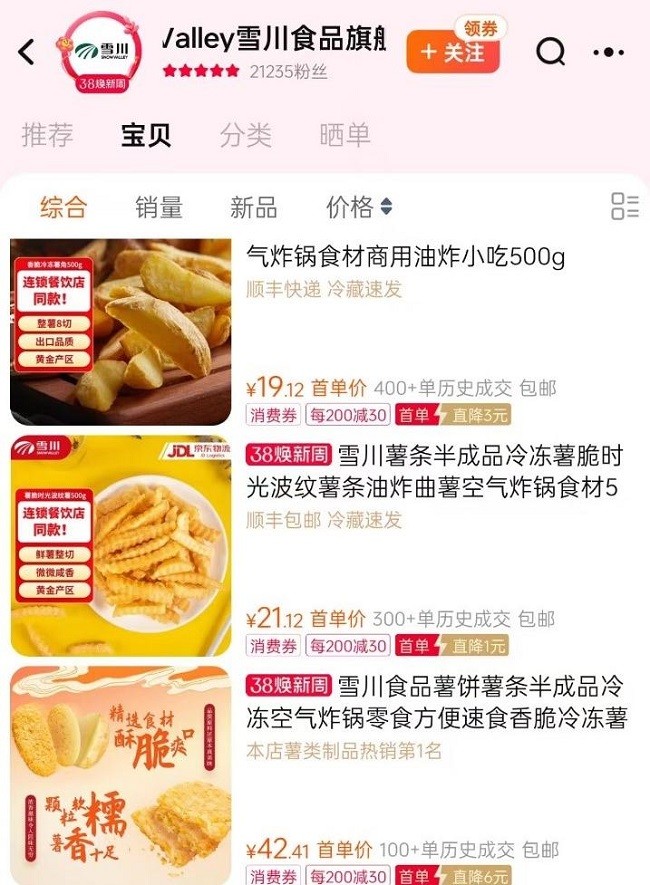Open the three-dot overflow menu
650x885 pixels.
coord(608,52)
